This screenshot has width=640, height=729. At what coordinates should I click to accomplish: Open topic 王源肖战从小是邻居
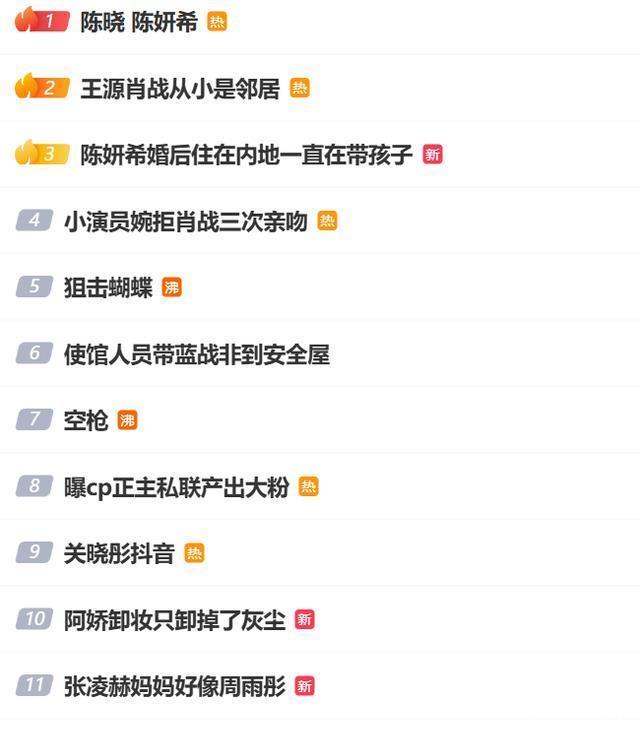pos(180,88)
